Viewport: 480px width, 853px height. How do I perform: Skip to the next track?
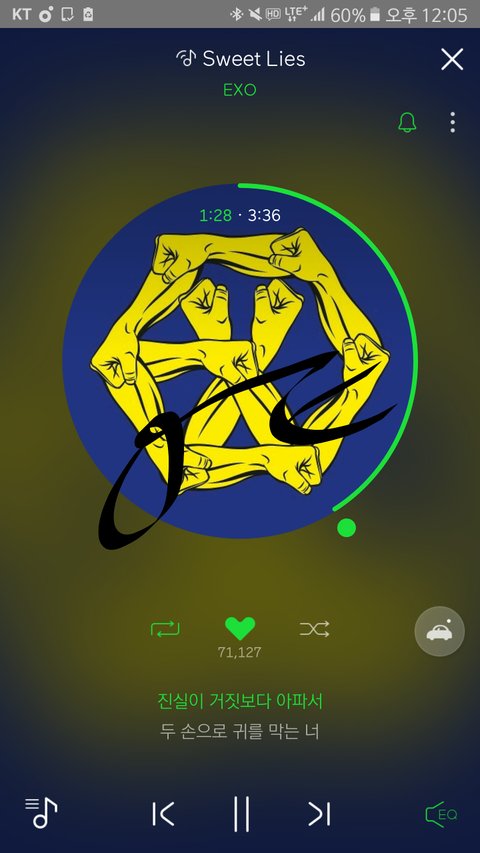pyautogui.click(x=319, y=814)
